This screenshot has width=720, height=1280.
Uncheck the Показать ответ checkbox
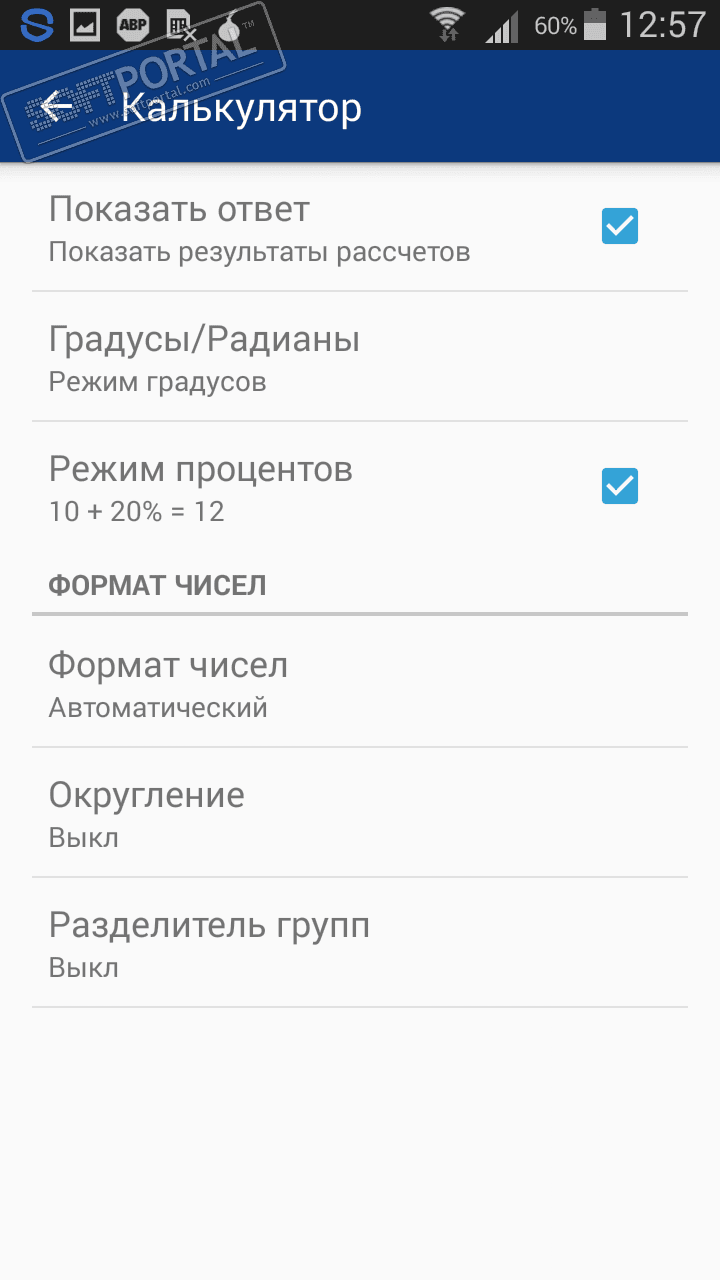pos(619,227)
